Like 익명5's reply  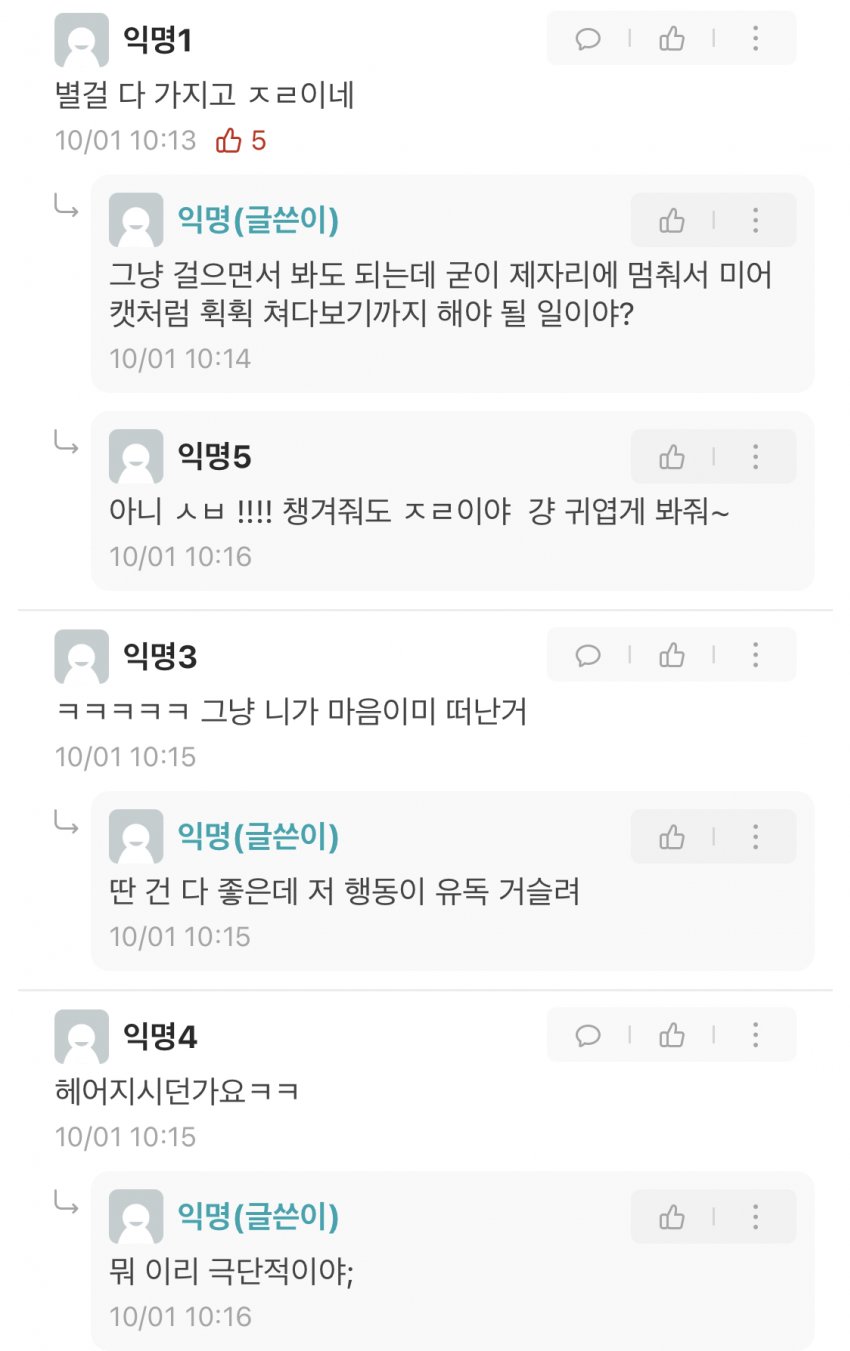(672, 457)
